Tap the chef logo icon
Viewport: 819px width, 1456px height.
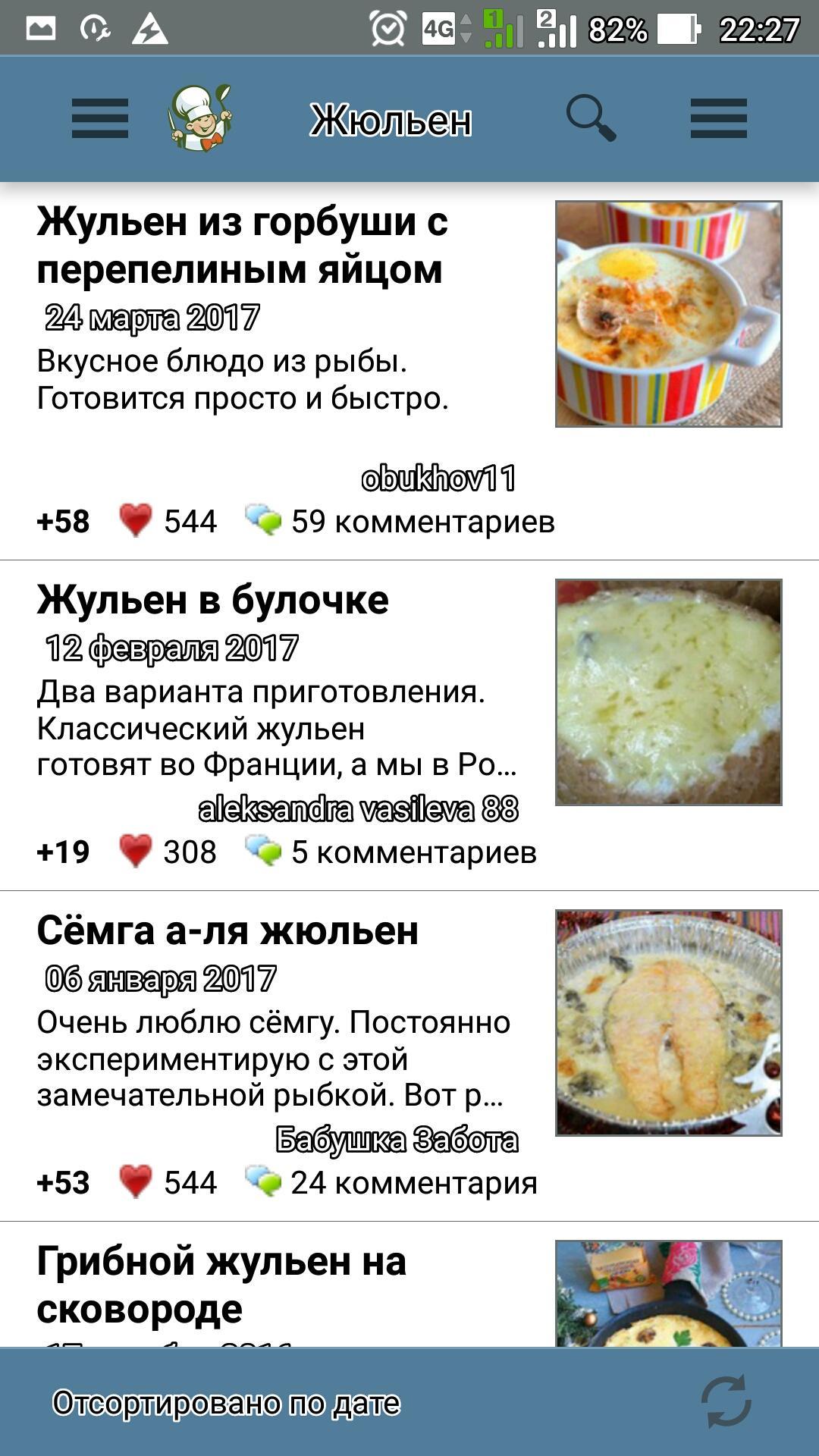pyautogui.click(x=199, y=118)
